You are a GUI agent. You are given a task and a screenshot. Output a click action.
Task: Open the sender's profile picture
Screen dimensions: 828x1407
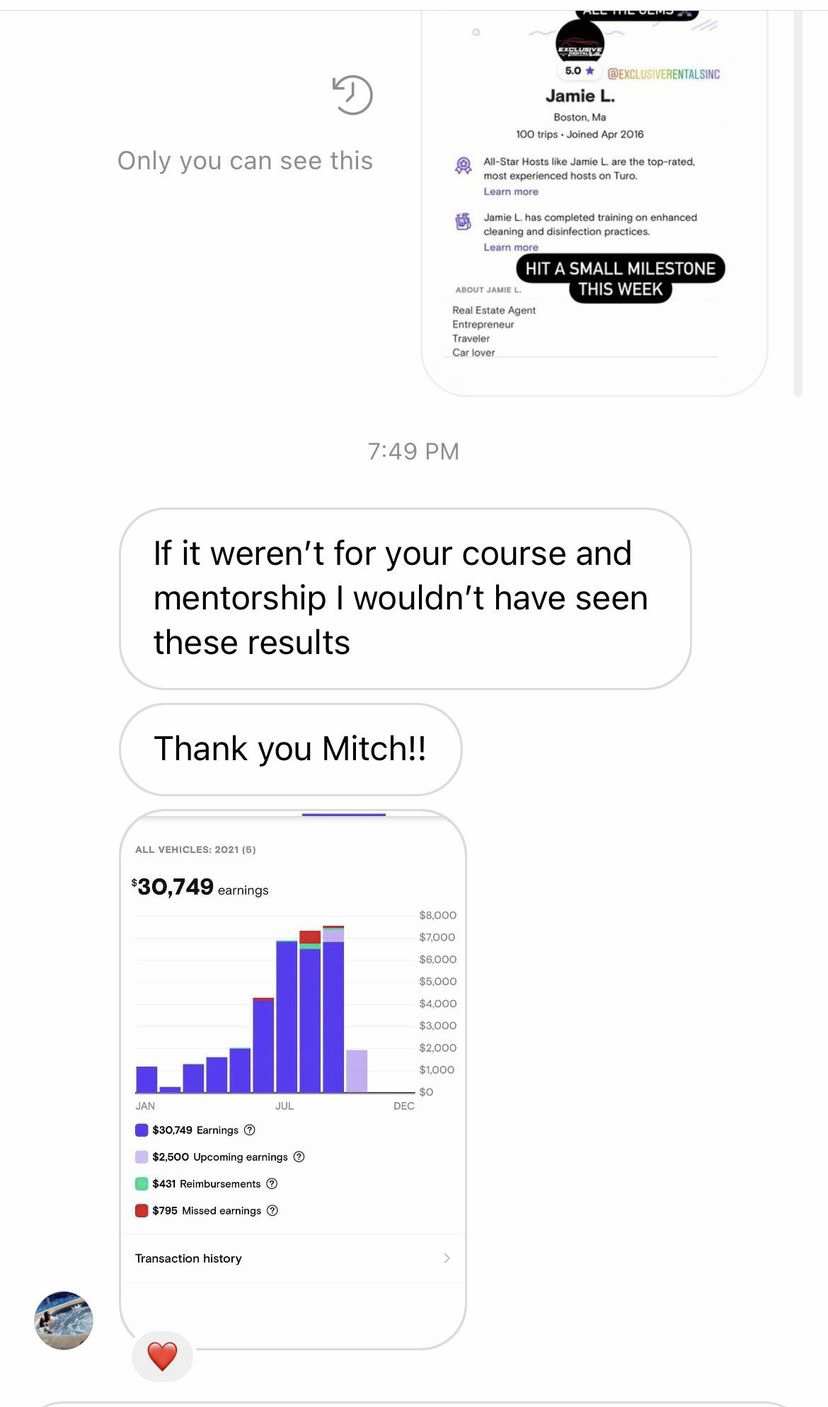click(64, 1320)
